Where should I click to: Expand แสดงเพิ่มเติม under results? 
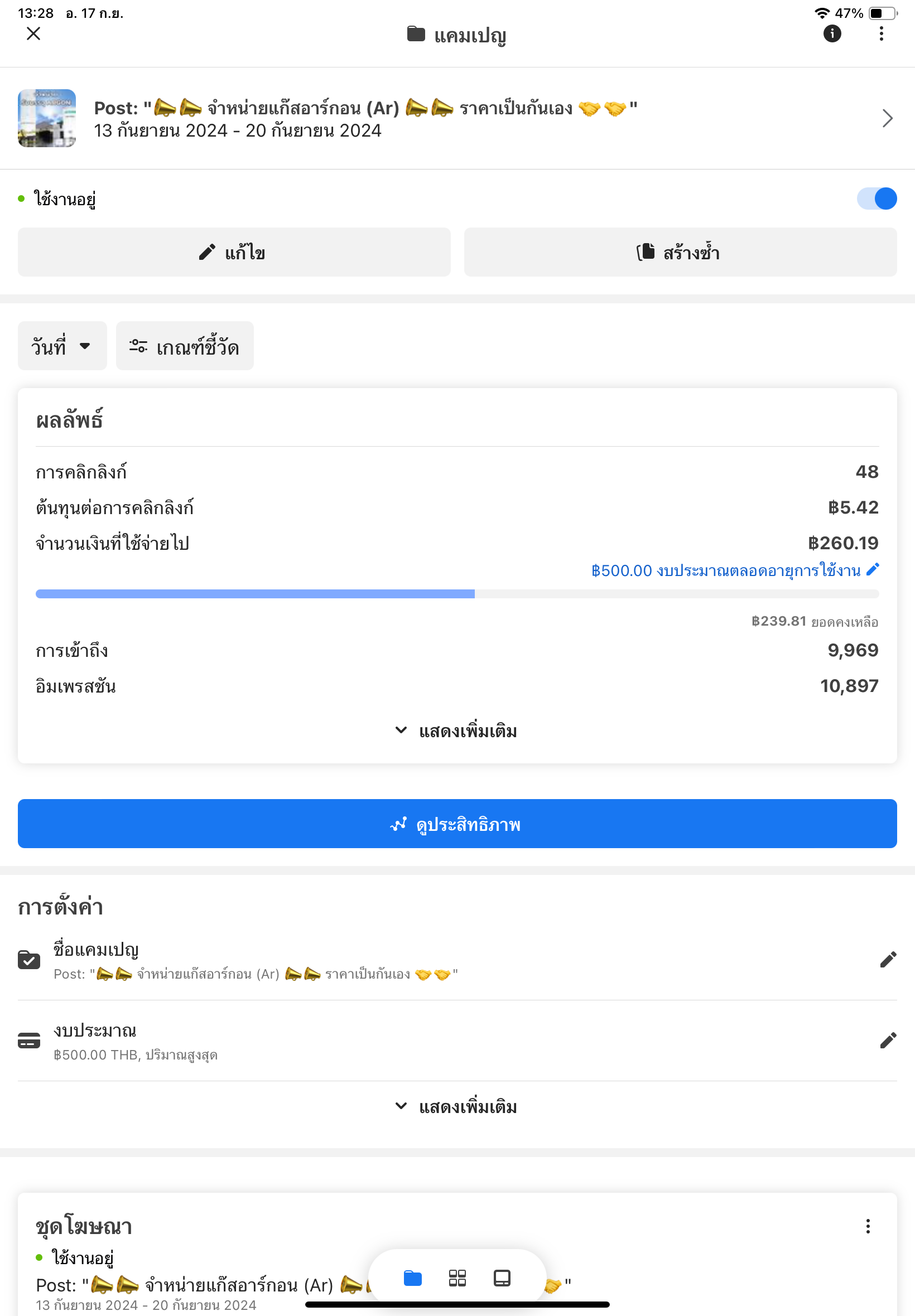[x=457, y=731]
